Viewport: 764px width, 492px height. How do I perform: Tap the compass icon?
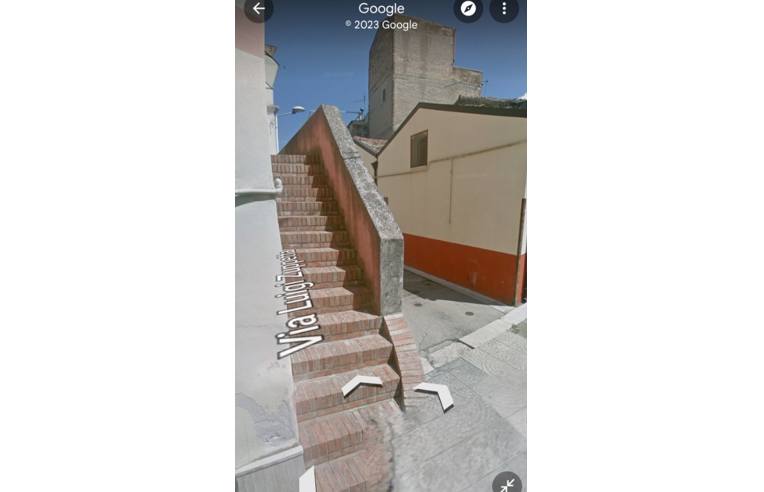click(x=468, y=9)
